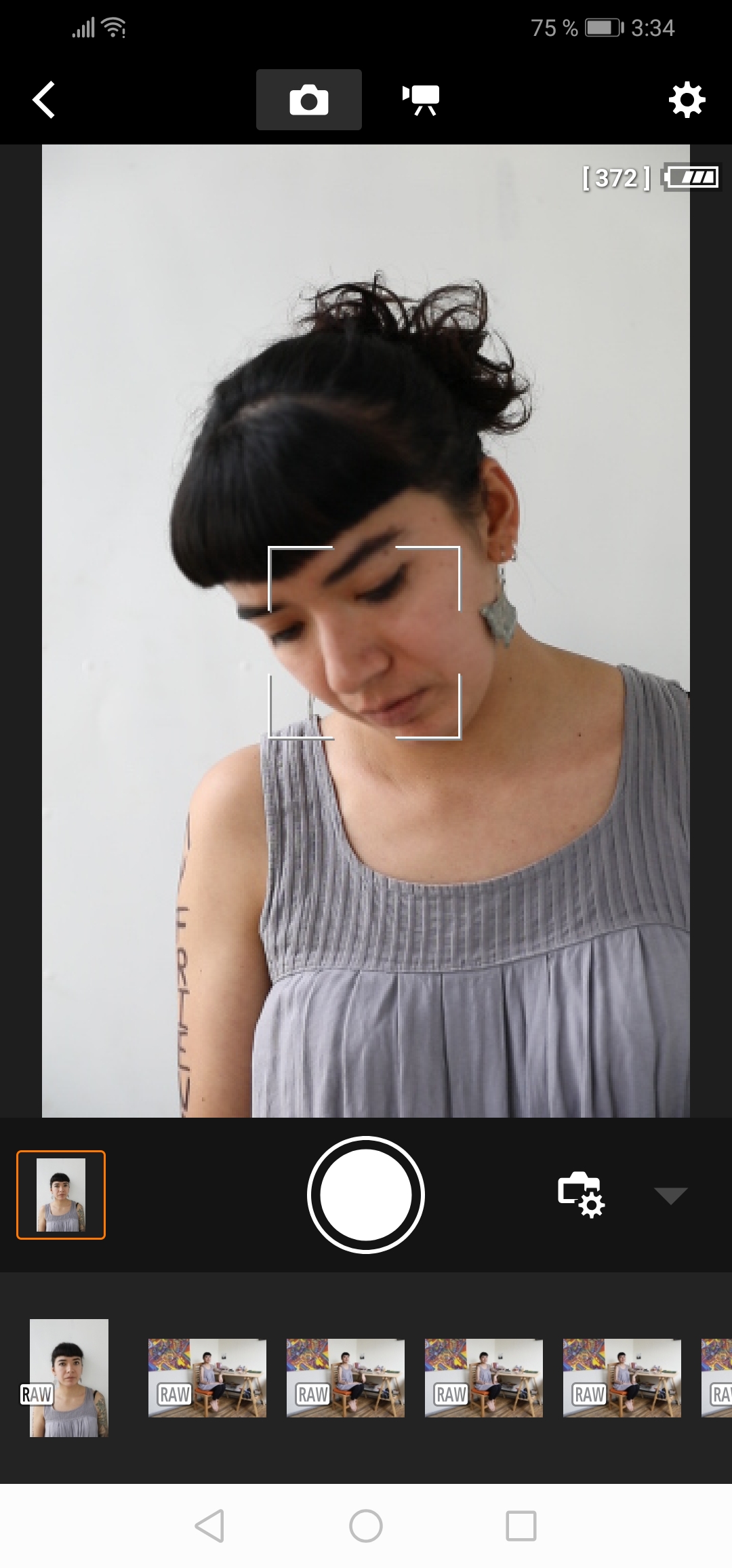The height and width of the screenshot is (1568, 732).
Task: Open the orange-framed last shot preview
Action: (61, 1194)
